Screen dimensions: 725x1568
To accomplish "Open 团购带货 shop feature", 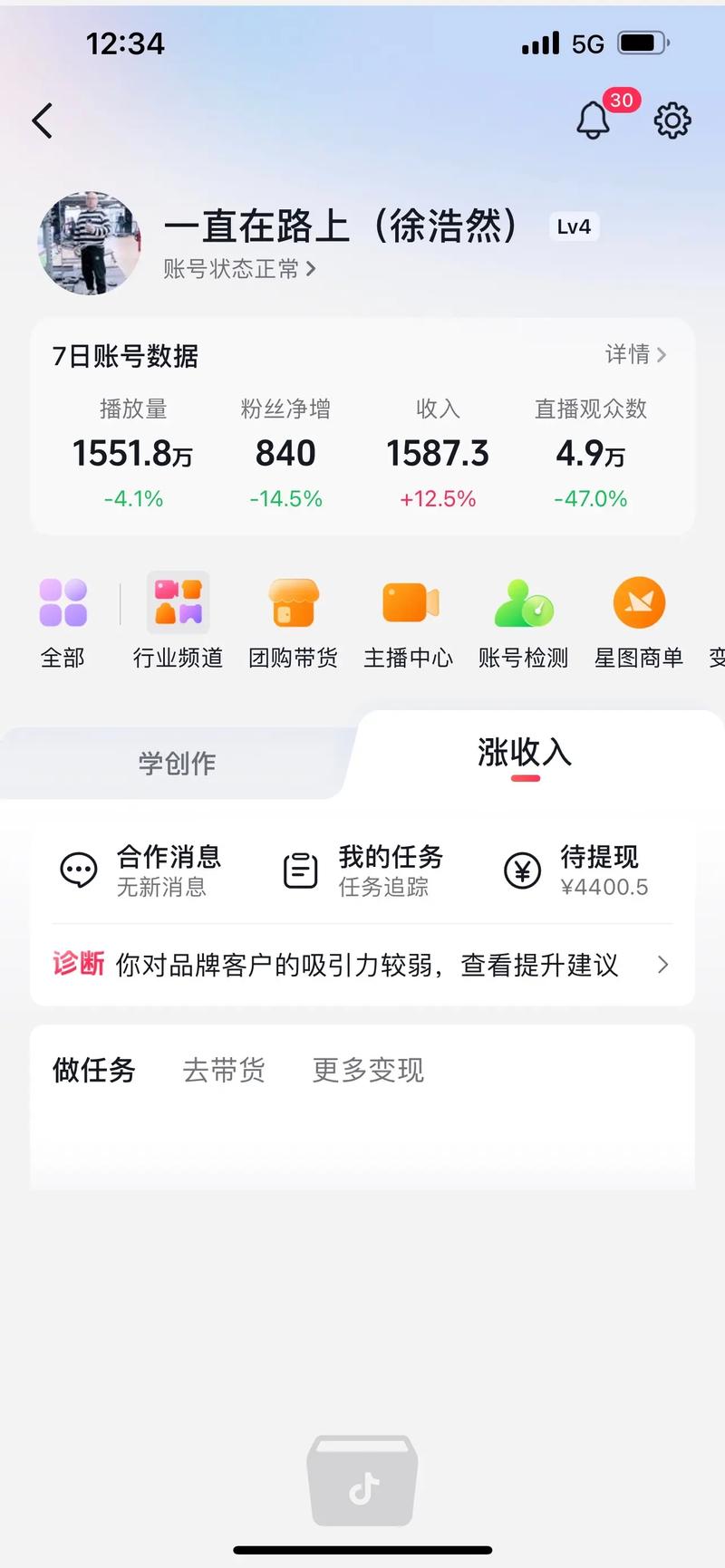I will 294,620.
